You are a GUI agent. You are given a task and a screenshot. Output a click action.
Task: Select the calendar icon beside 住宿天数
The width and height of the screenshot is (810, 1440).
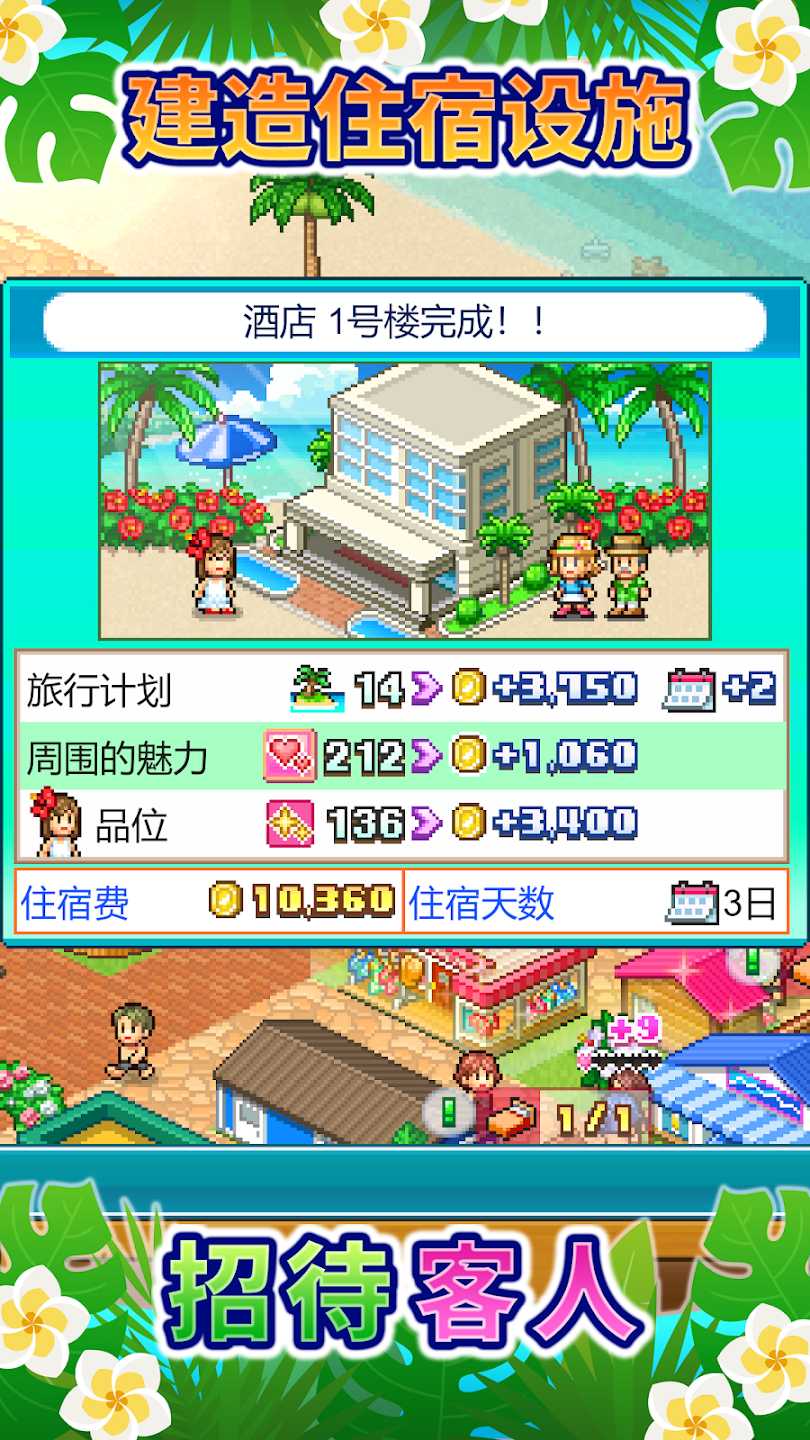[x=690, y=898]
